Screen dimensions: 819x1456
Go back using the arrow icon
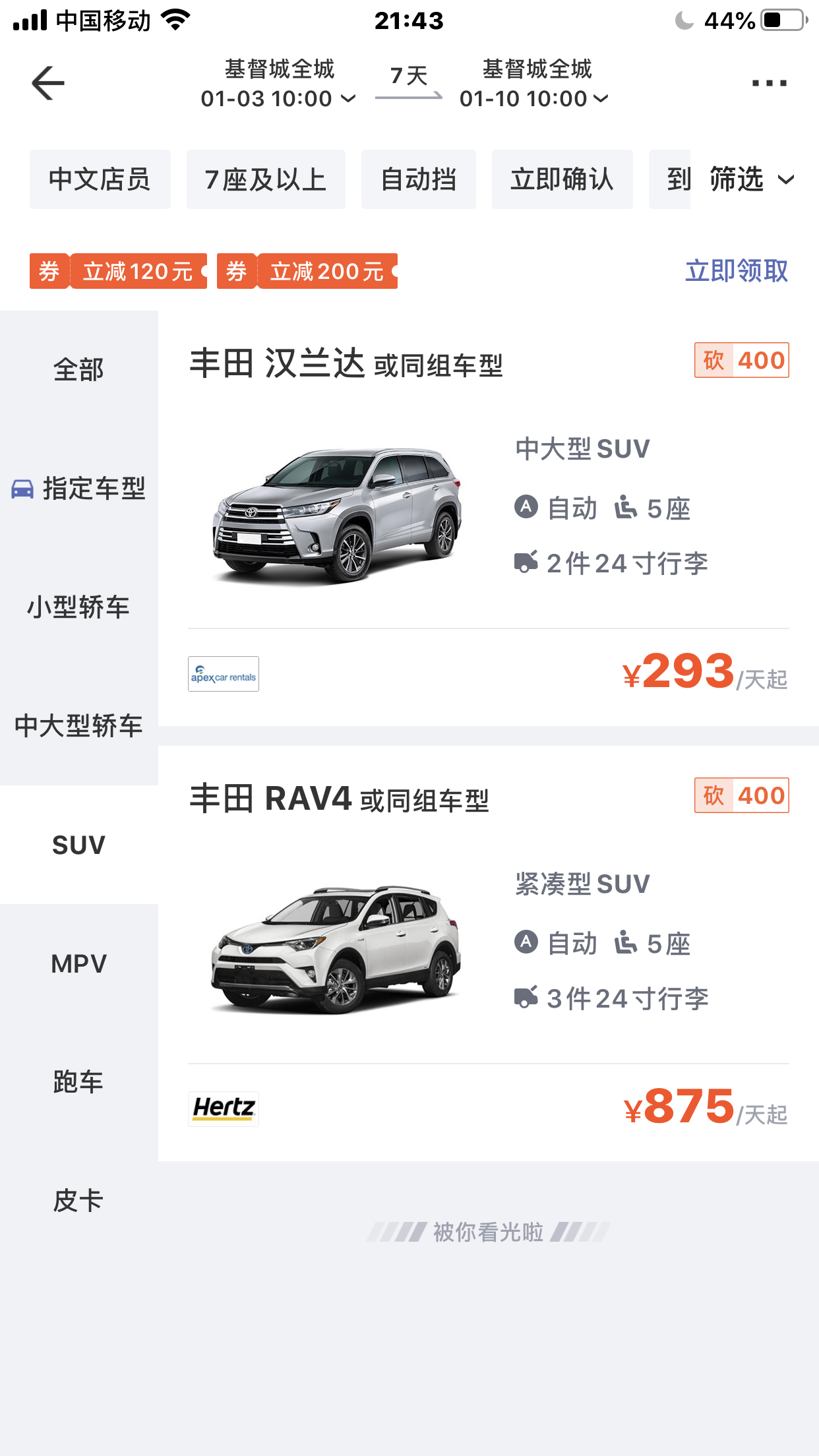click(48, 83)
